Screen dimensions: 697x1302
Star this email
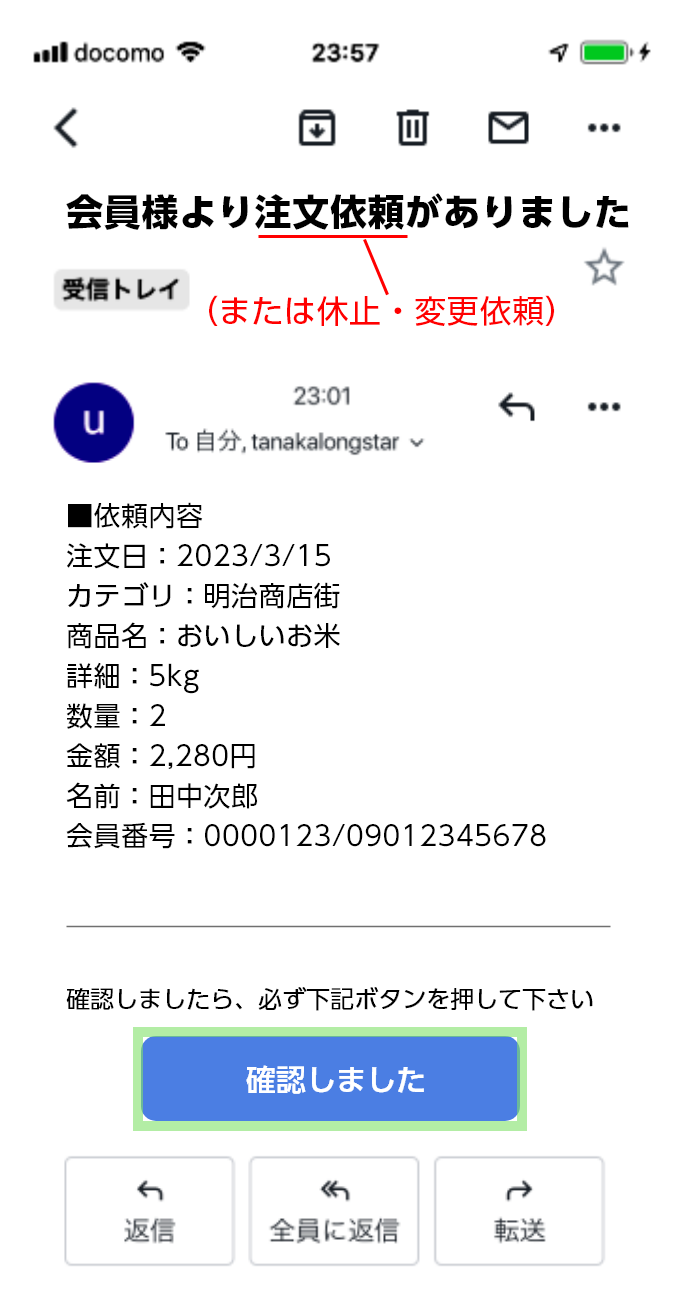(x=604, y=268)
